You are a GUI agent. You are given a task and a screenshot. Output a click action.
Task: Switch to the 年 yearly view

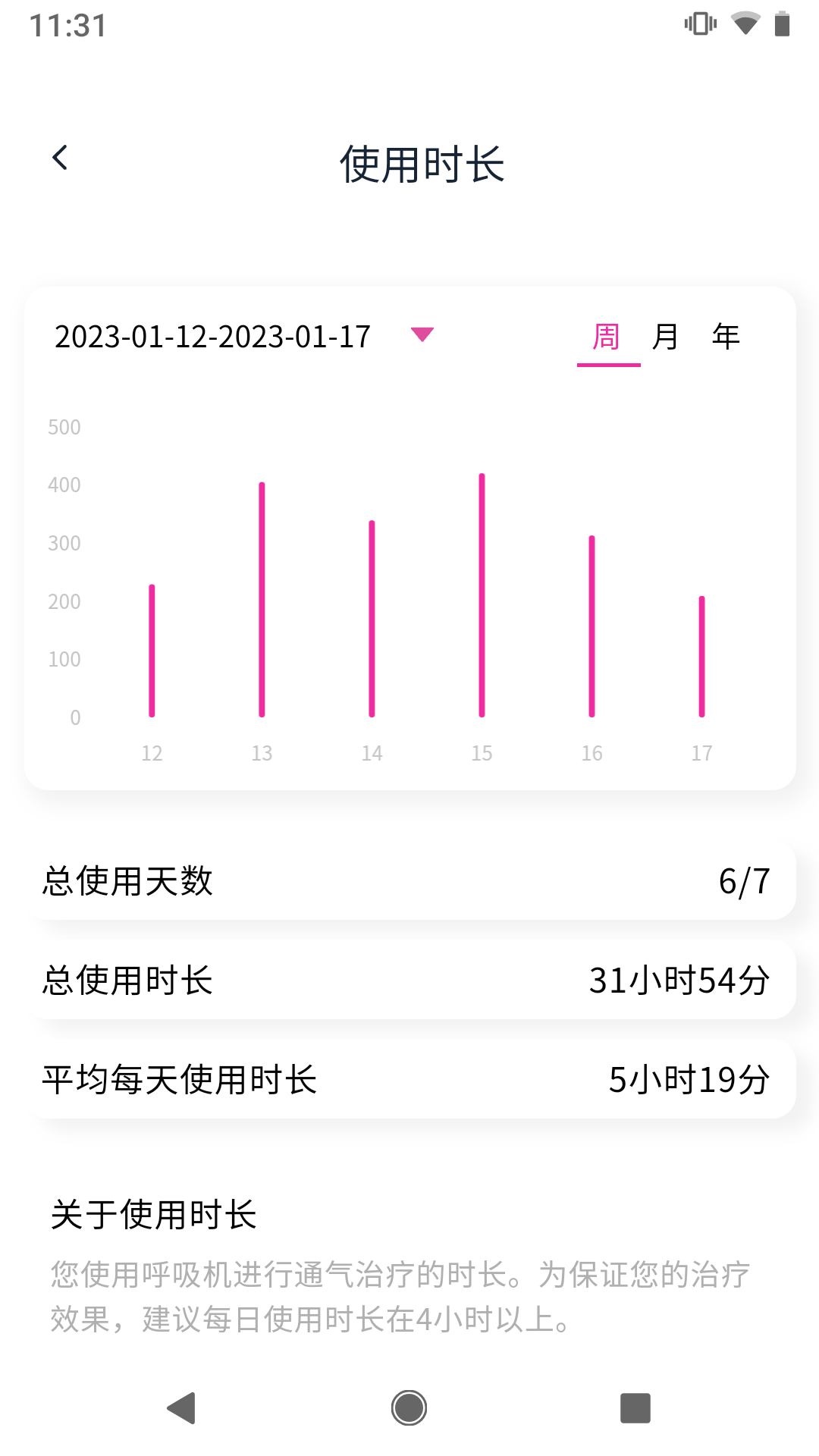pyautogui.click(x=726, y=336)
